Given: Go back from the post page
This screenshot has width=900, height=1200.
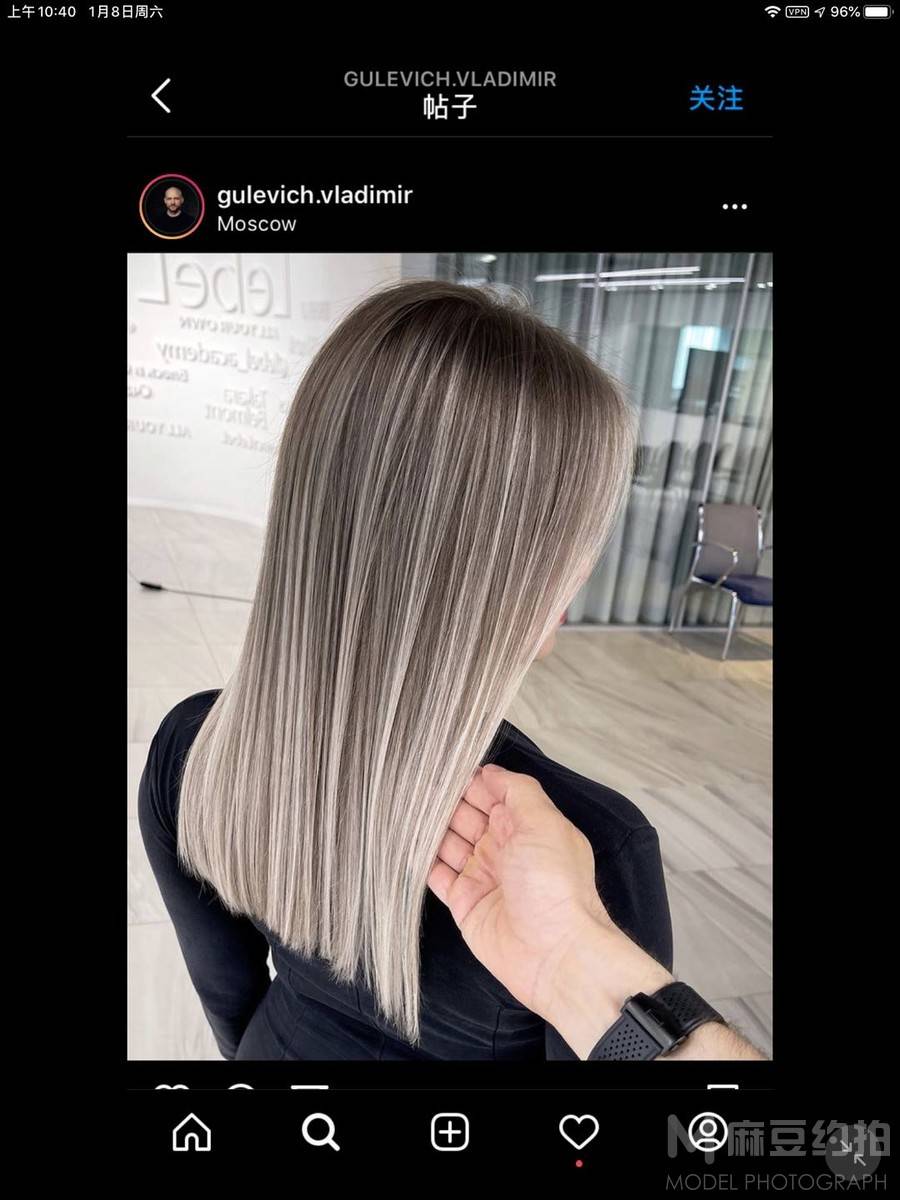Looking at the screenshot, I should (x=161, y=96).
